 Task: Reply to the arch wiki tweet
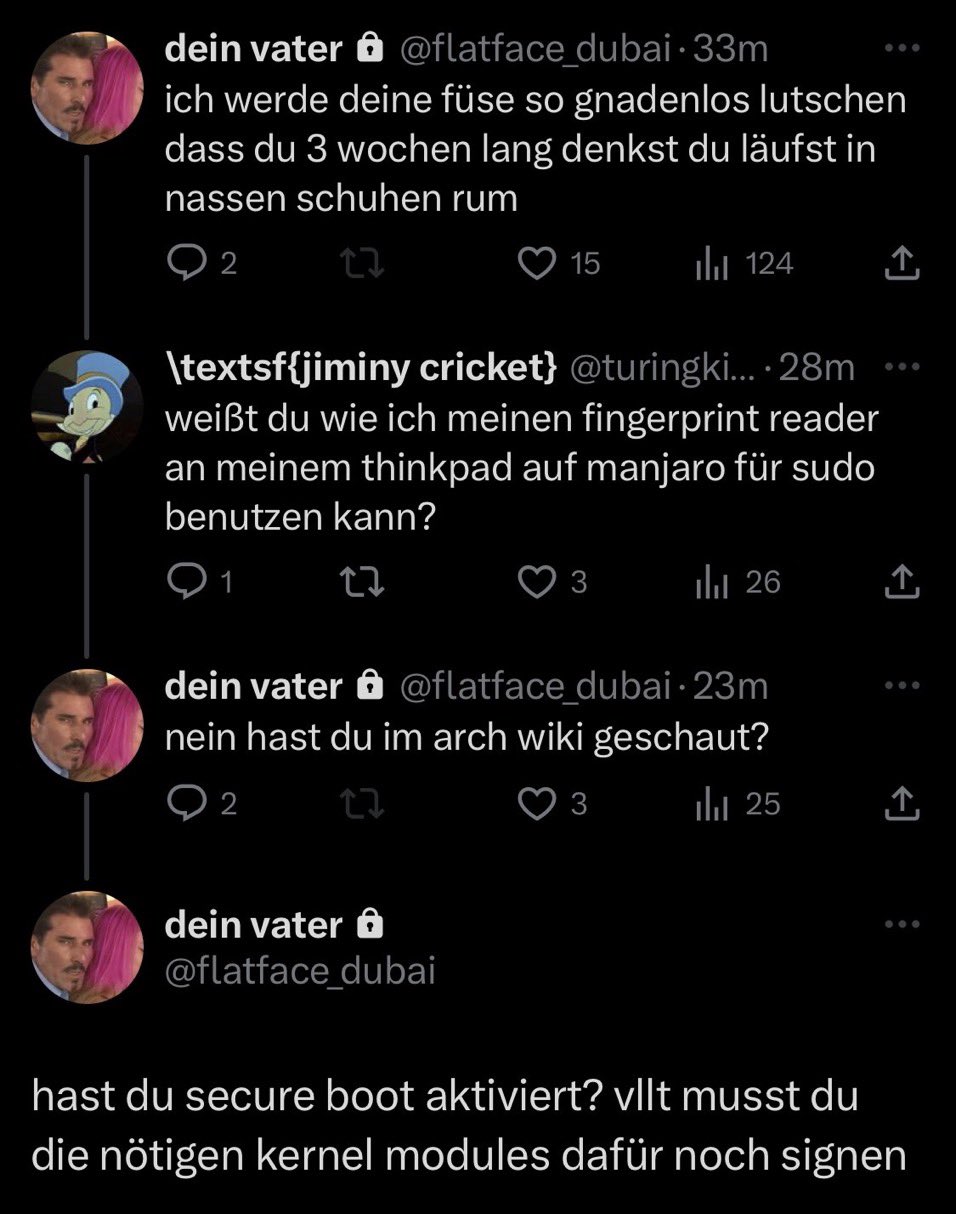pyautogui.click(x=186, y=804)
